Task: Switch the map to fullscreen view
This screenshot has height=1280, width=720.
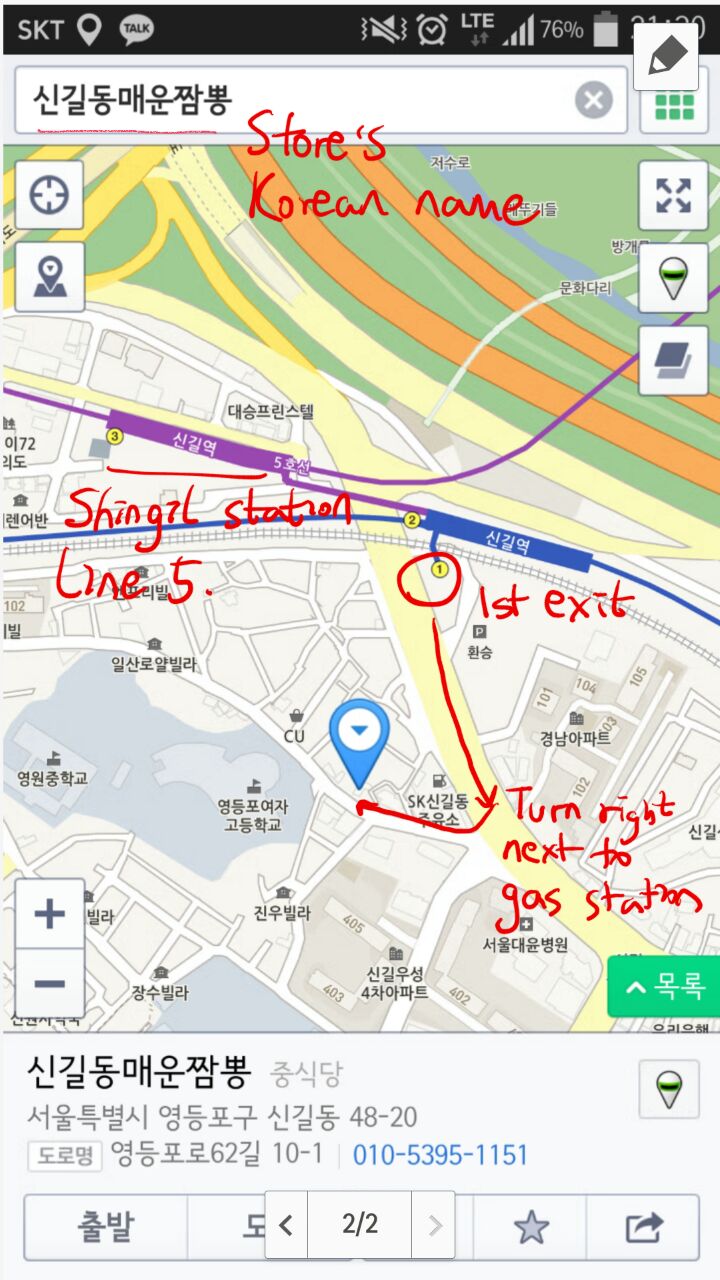Action: pyautogui.click(x=673, y=195)
